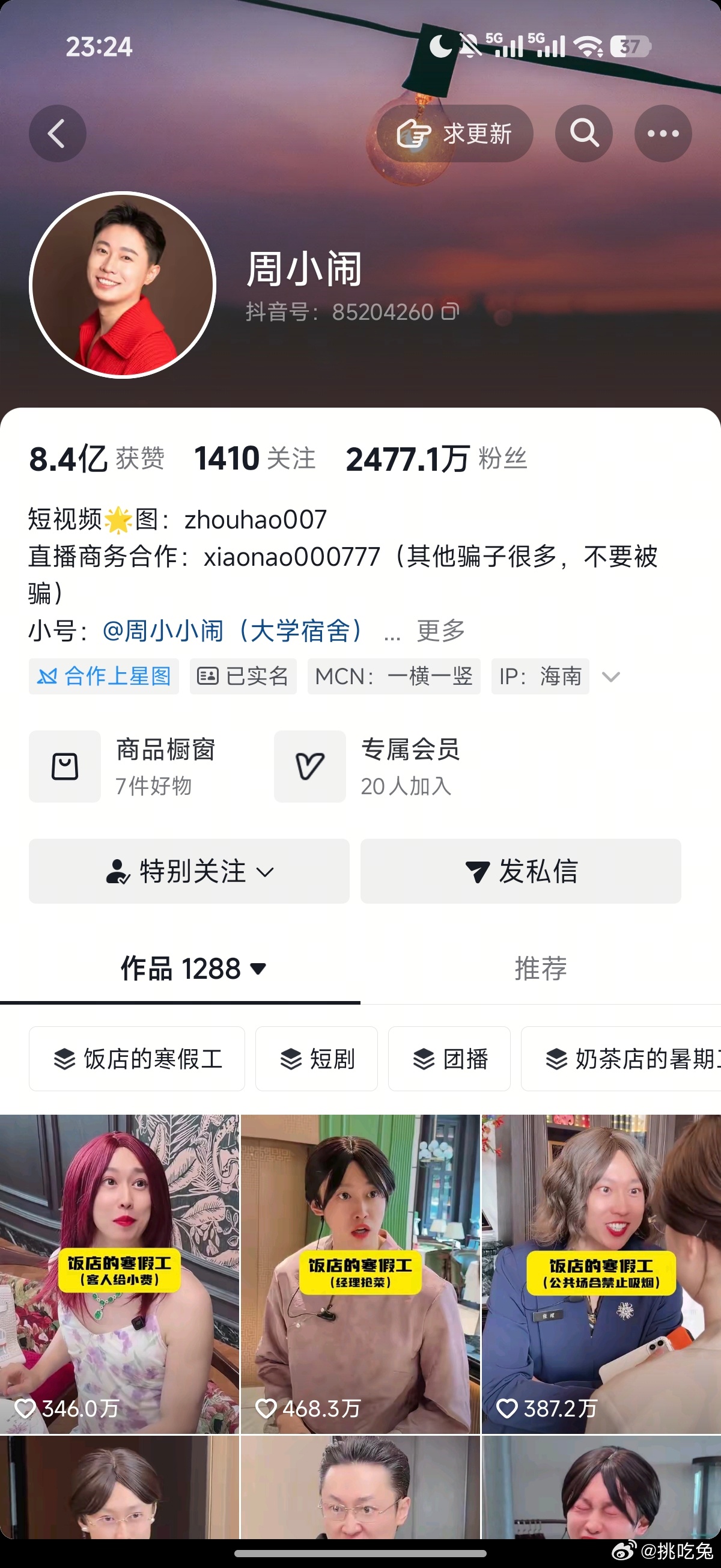Expand the chevron after IP：海南 tag row
This screenshot has width=721, height=1568.
click(612, 676)
